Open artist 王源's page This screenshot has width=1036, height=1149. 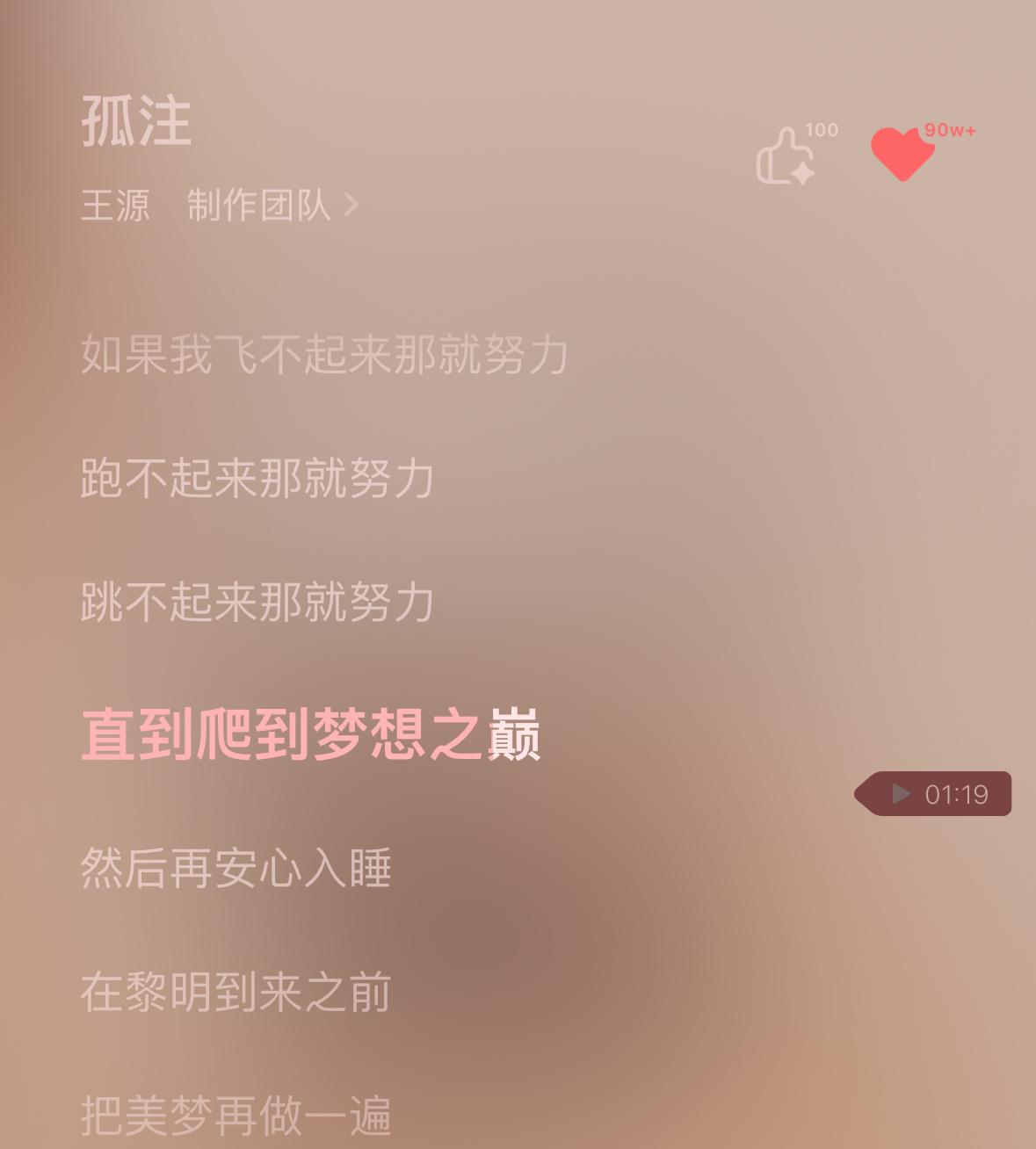click(x=115, y=206)
